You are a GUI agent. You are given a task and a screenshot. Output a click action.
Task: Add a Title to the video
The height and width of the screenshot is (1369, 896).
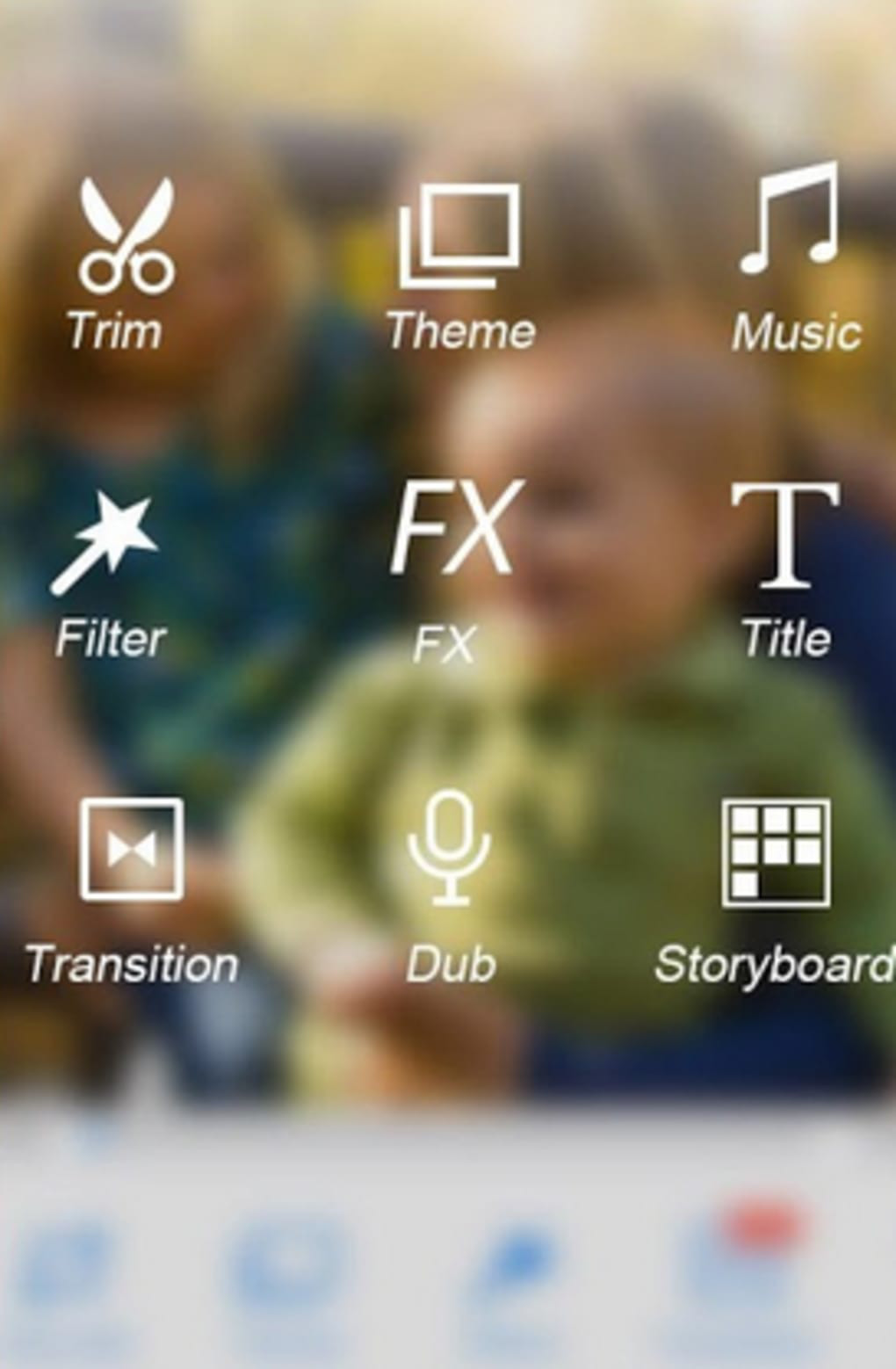[784, 536]
